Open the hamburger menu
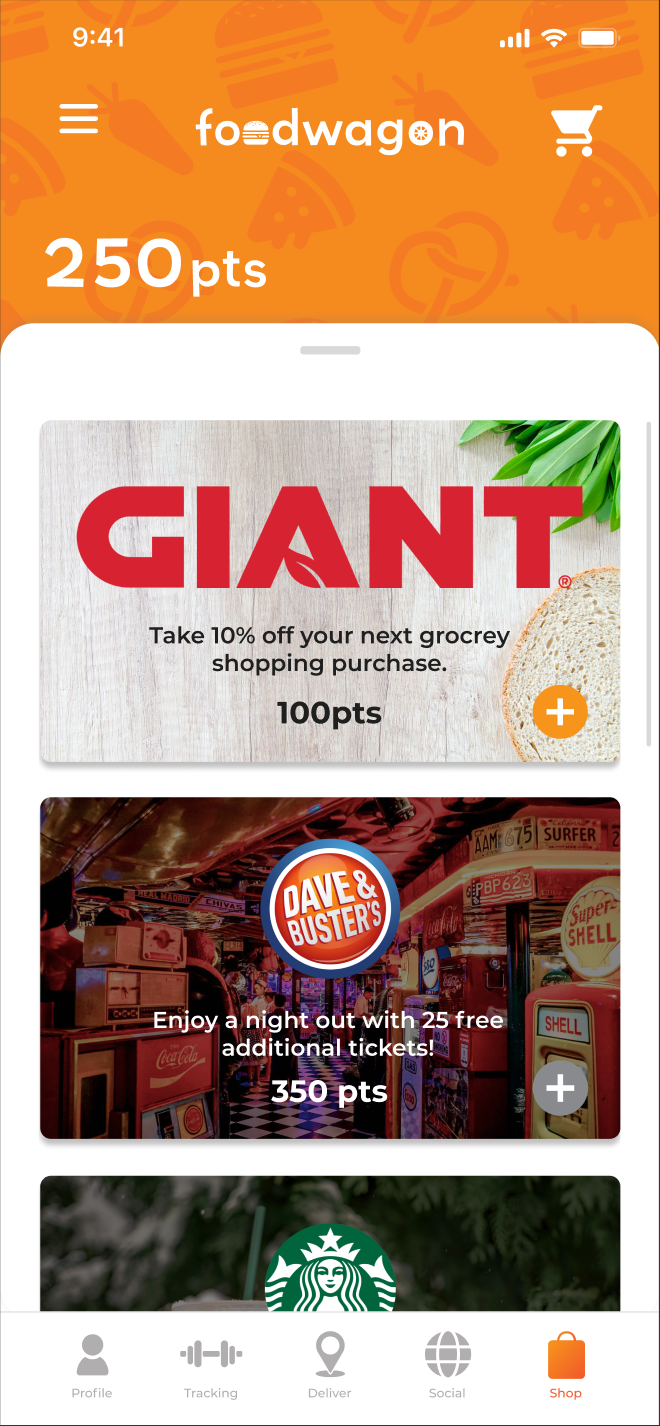 pos(79,120)
